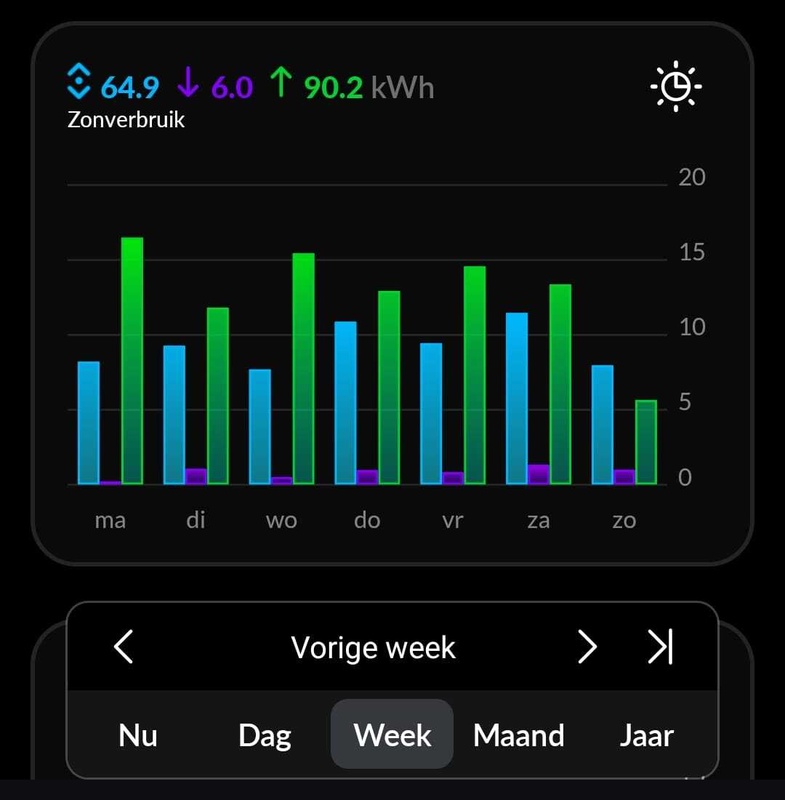Switch to the Nu view
The height and width of the screenshot is (800, 785).
138,736
